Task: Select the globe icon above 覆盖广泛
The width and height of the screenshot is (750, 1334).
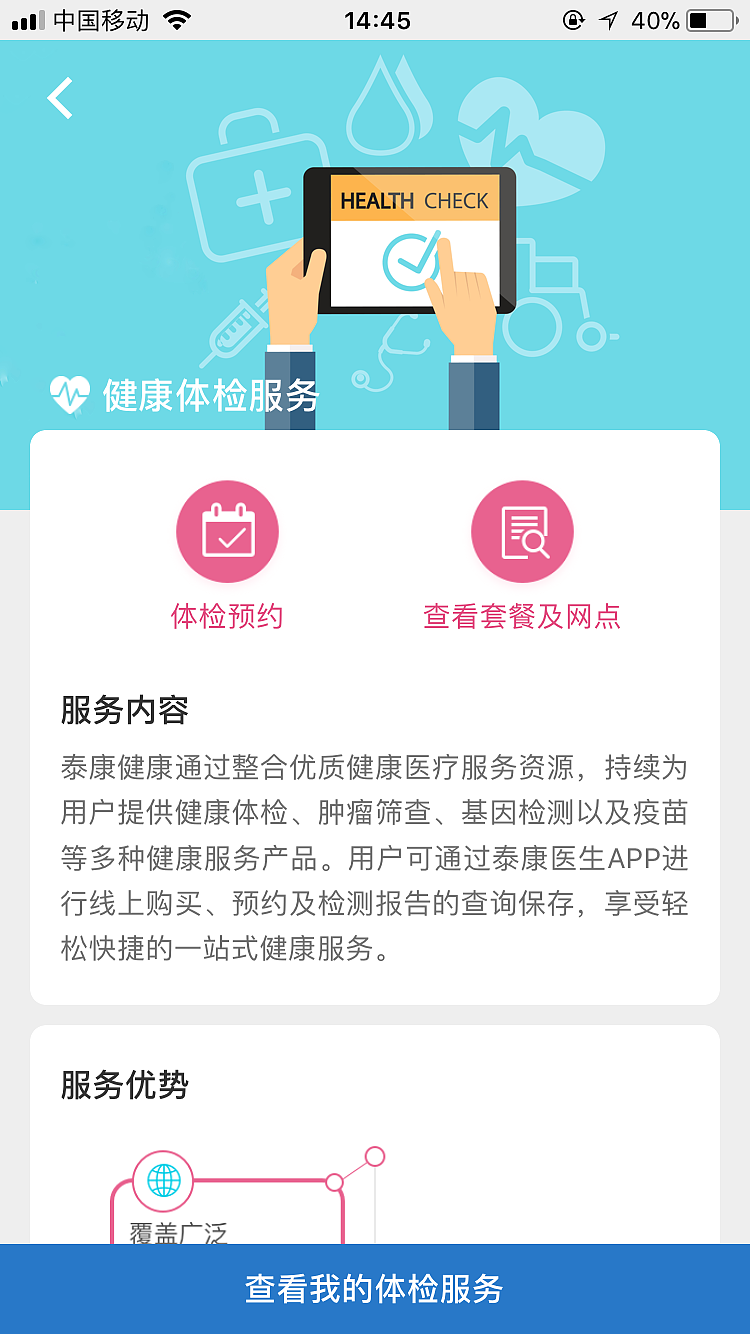Action: coord(163,1180)
